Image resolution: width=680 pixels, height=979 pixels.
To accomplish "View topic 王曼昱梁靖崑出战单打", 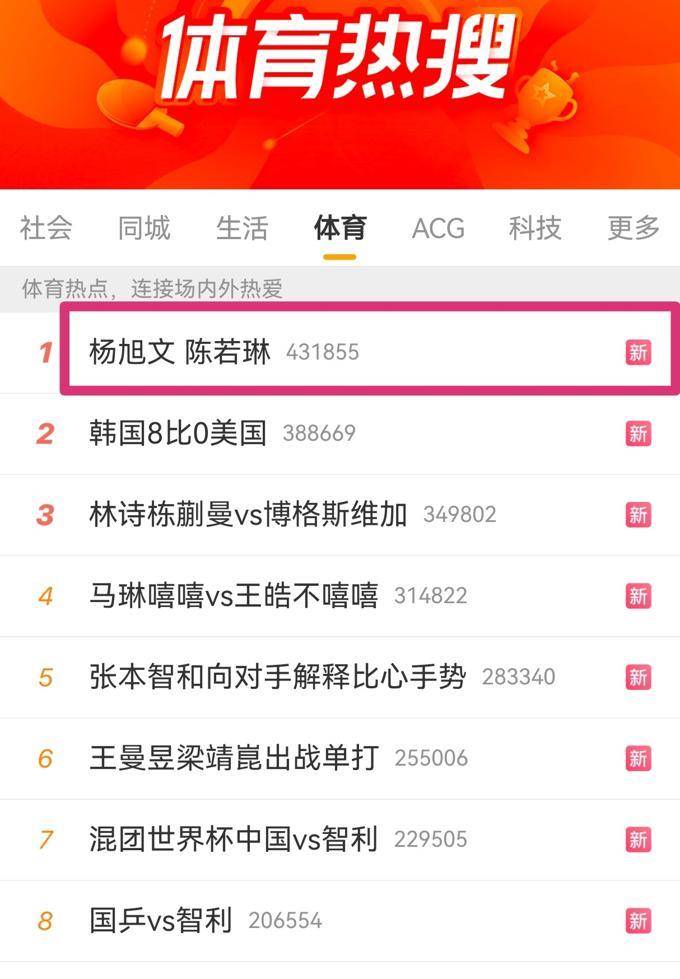I will (x=233, y=757).
